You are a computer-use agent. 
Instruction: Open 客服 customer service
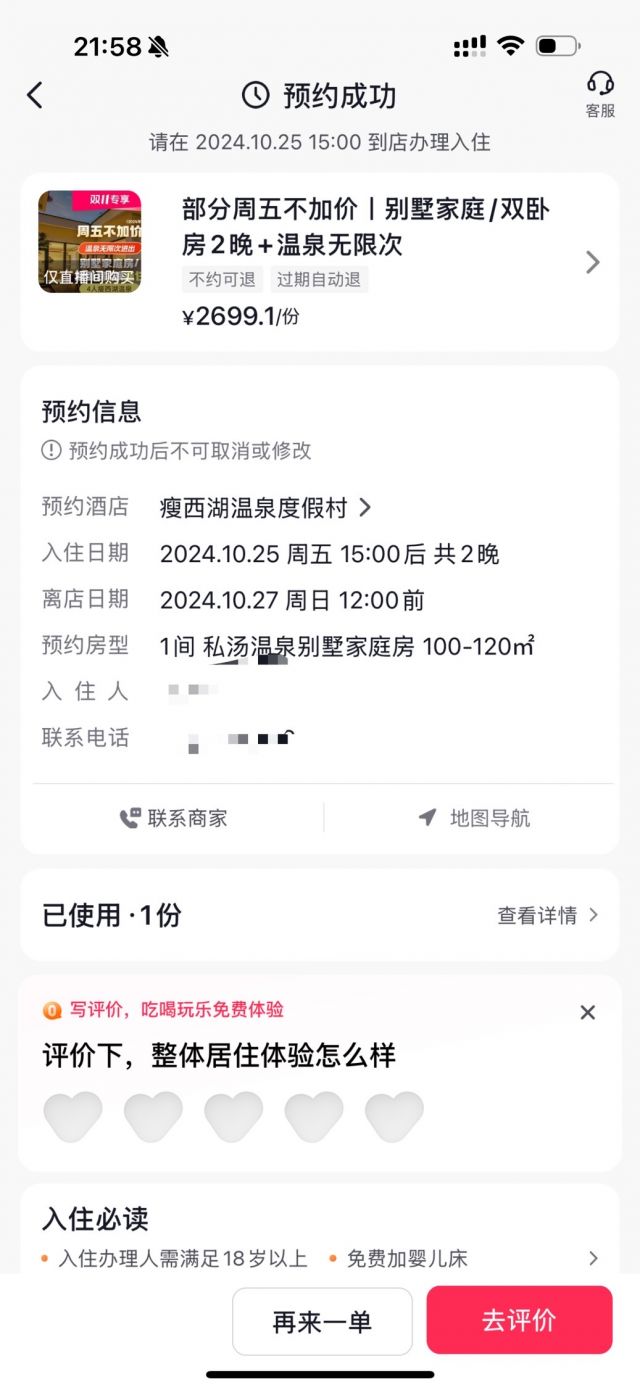tap(600, 94)
